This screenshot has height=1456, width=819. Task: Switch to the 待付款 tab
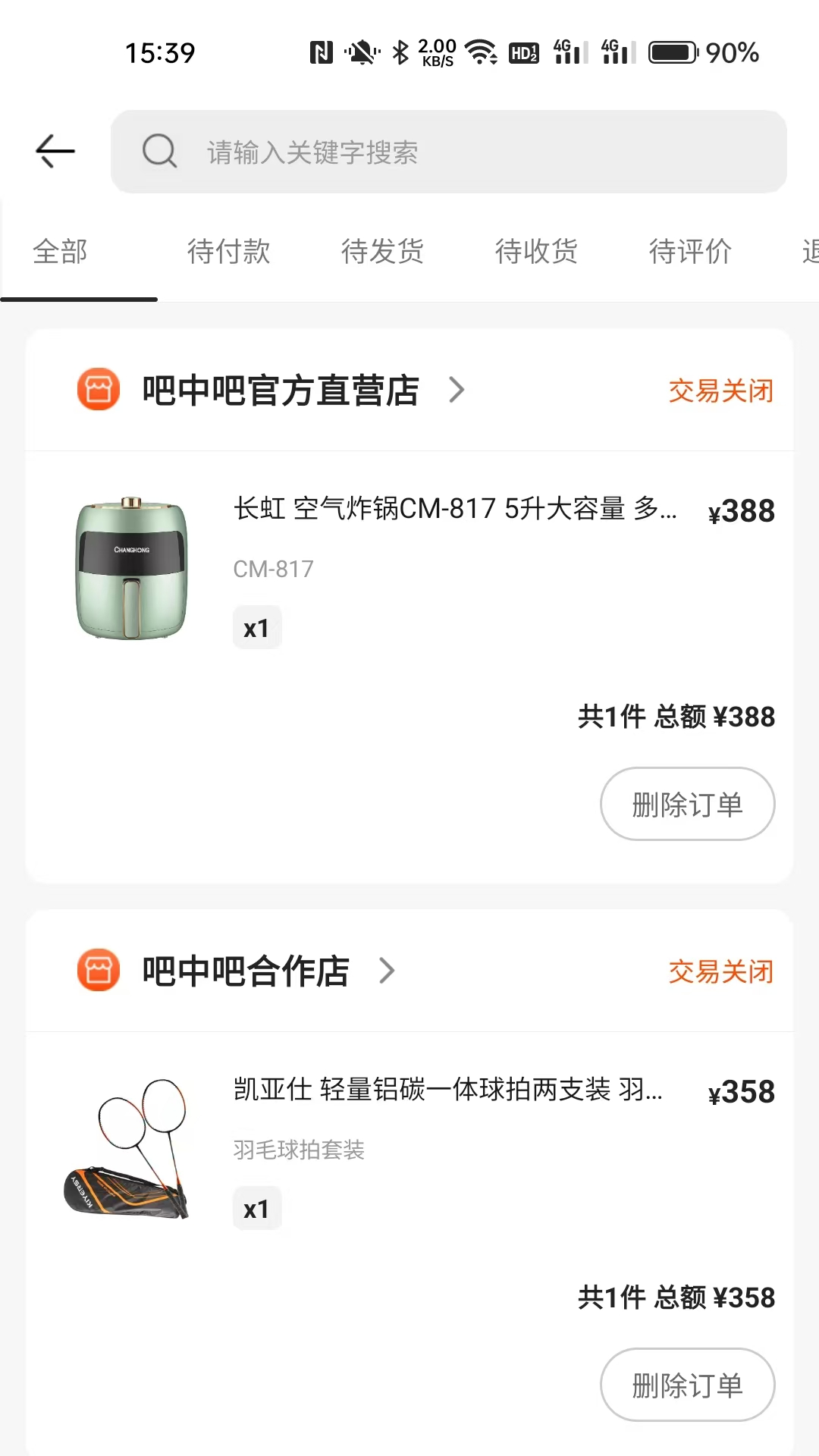pos(229,251)
